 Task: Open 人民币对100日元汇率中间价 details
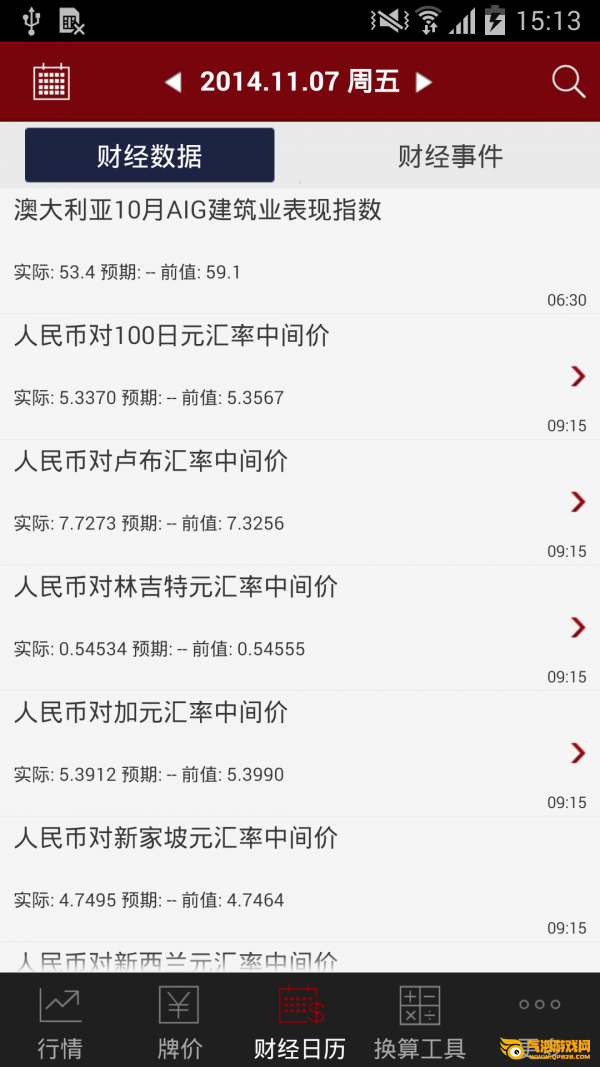(300, 377)
